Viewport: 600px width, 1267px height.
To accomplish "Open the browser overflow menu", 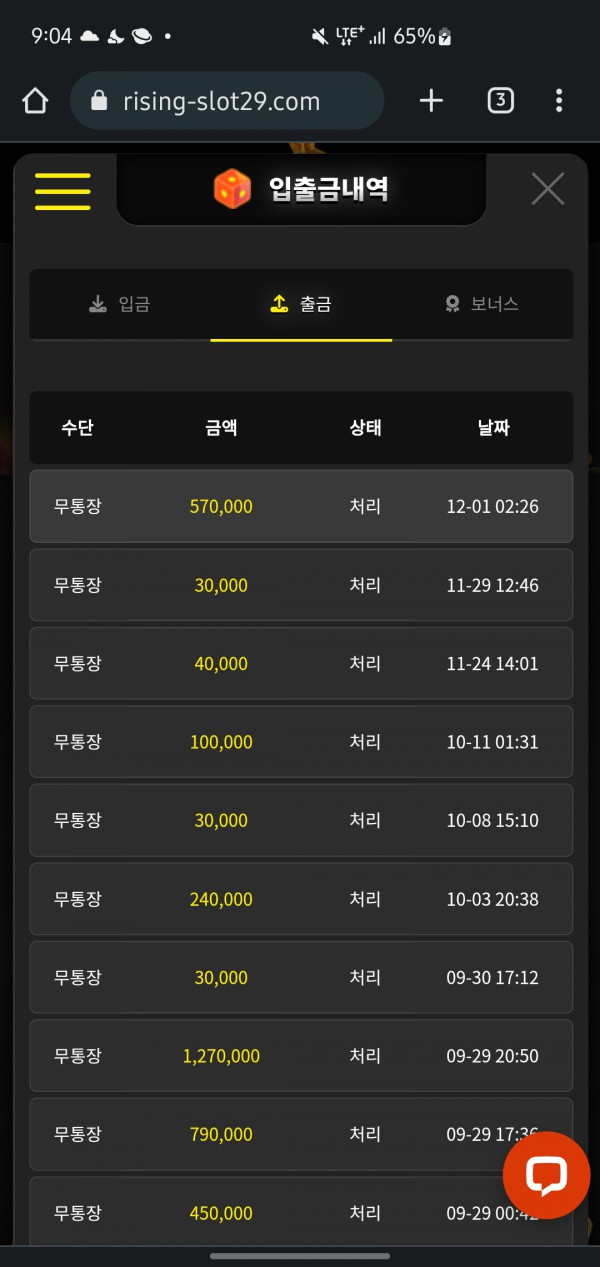I will (x=559, y=101).
